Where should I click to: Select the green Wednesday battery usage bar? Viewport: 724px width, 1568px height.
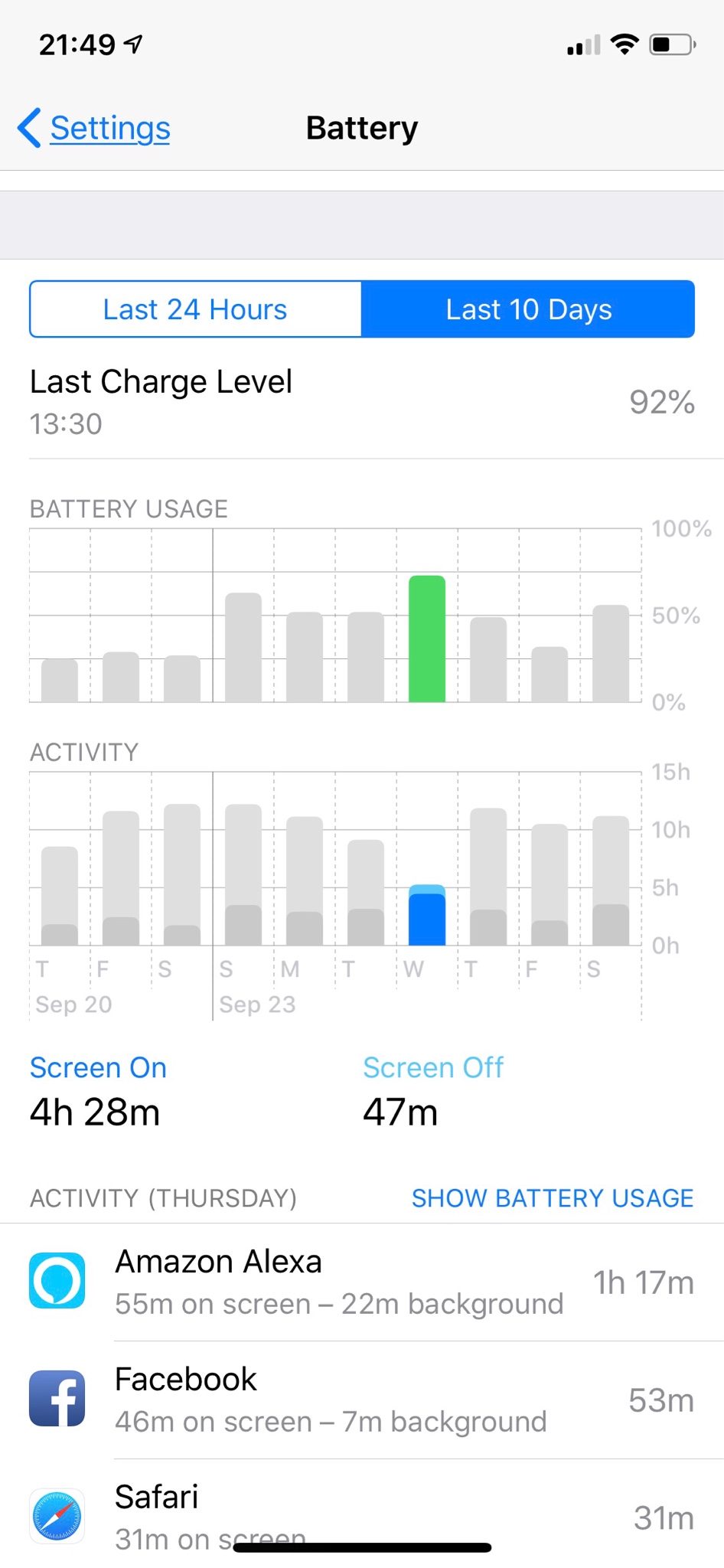(427, 639)
